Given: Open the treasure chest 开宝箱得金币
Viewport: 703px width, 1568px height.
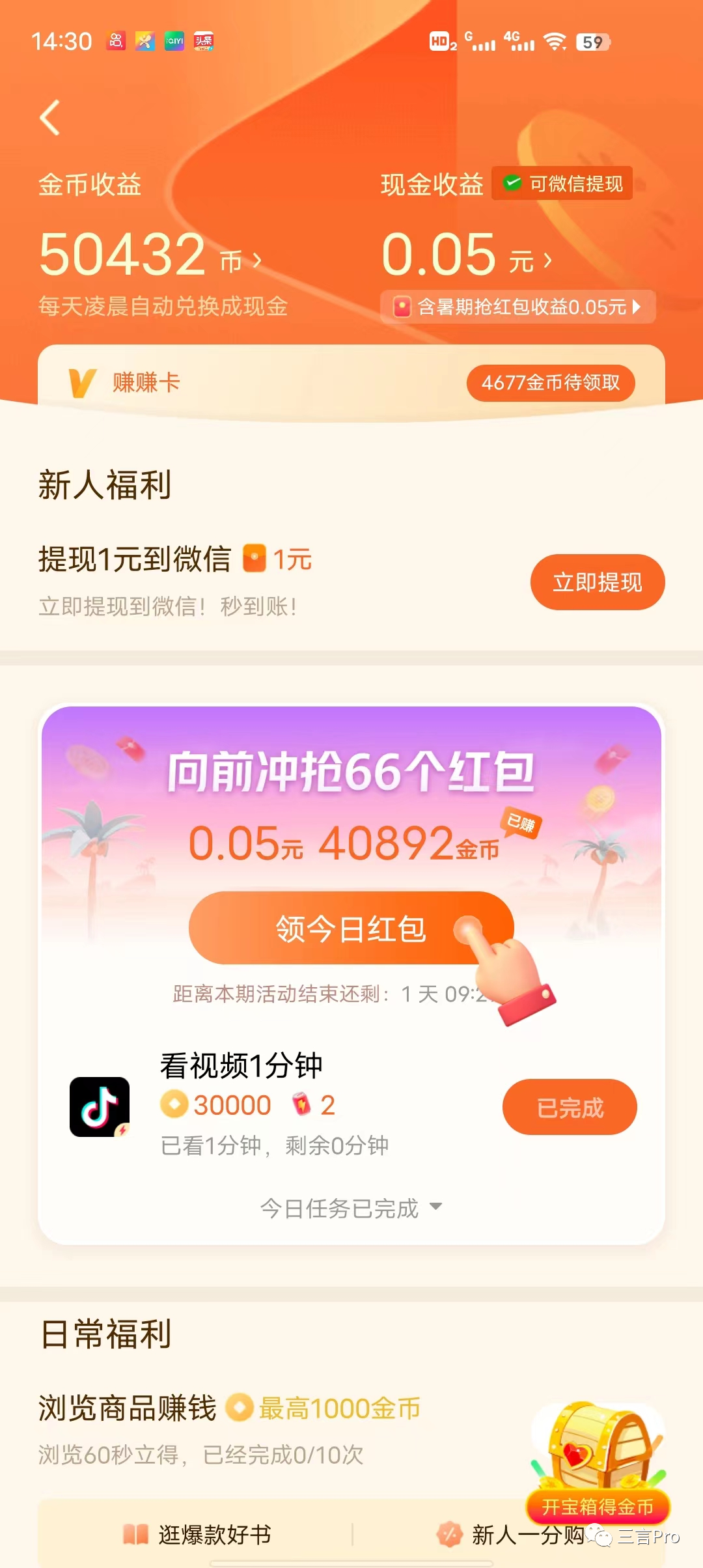Looking at the screenshot, I should click(598, 1459).
